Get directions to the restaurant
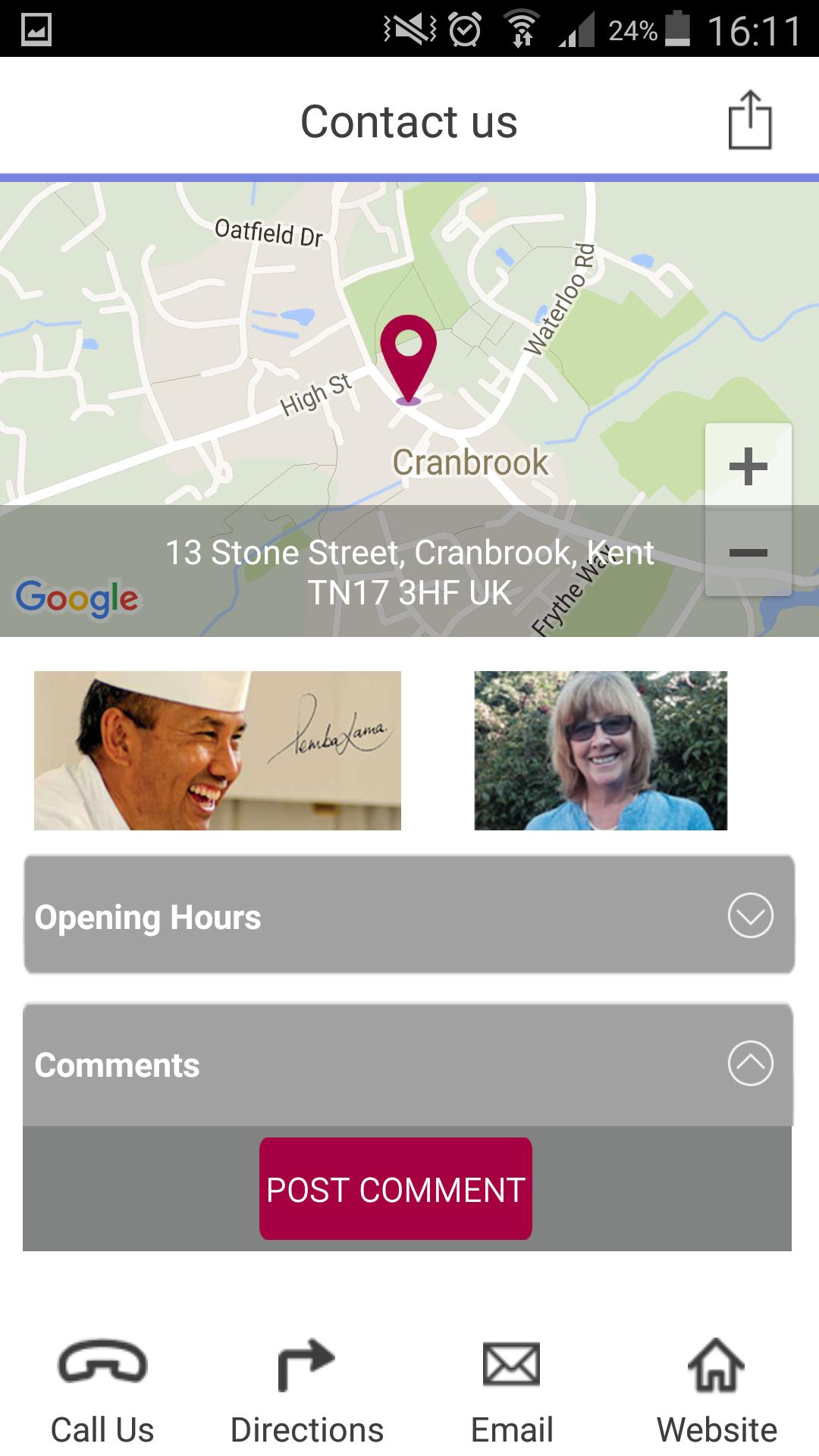 (307, 1392)
